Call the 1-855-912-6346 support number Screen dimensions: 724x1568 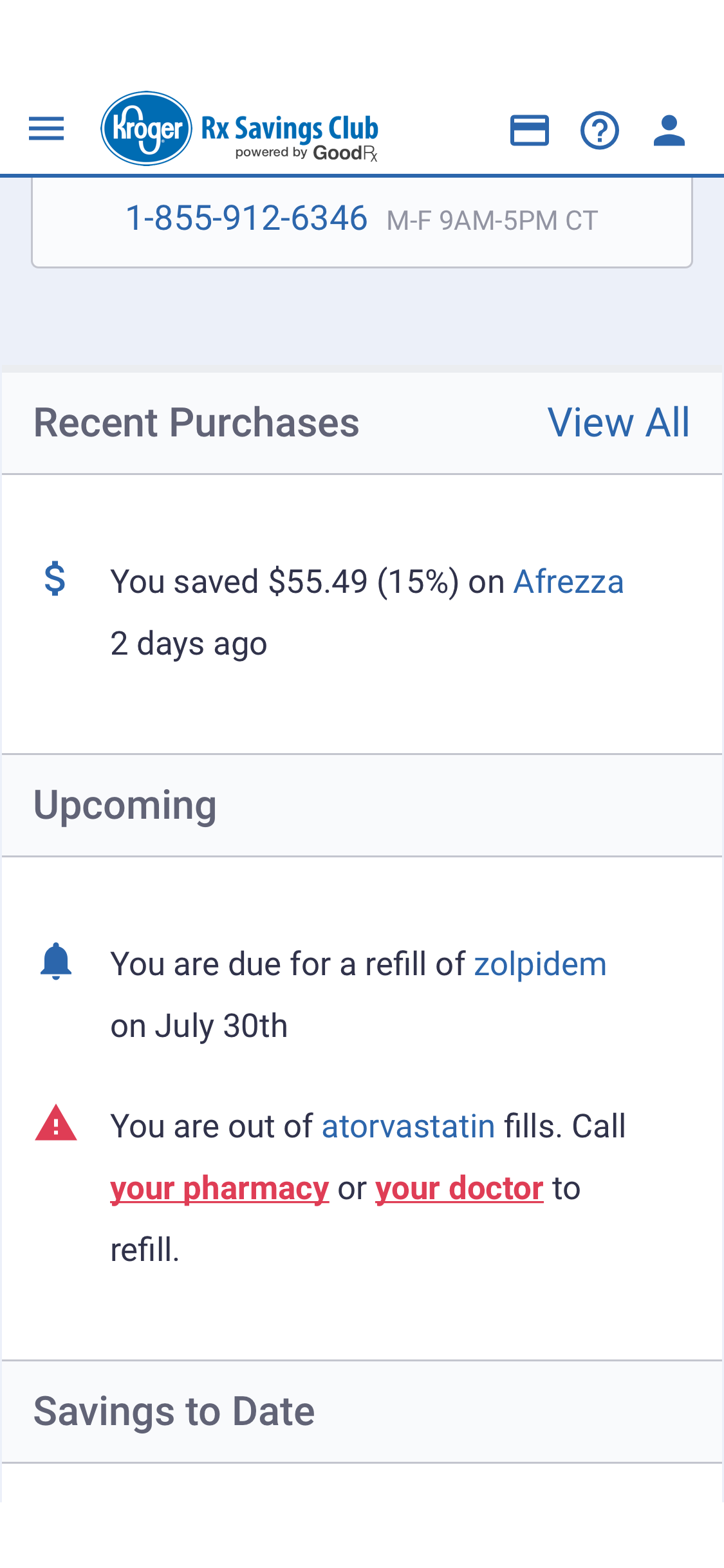point(247,219)
